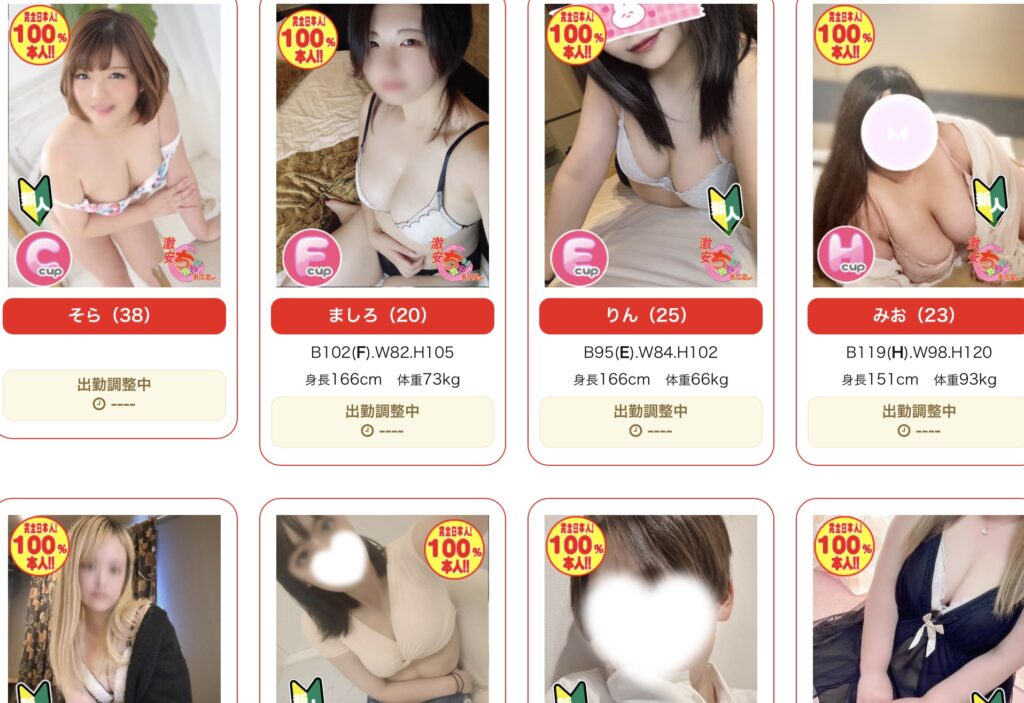Screen dimensions: 1024x703
Task: Open the ましろ（20） name button
Action: click(x=382, y=316)
